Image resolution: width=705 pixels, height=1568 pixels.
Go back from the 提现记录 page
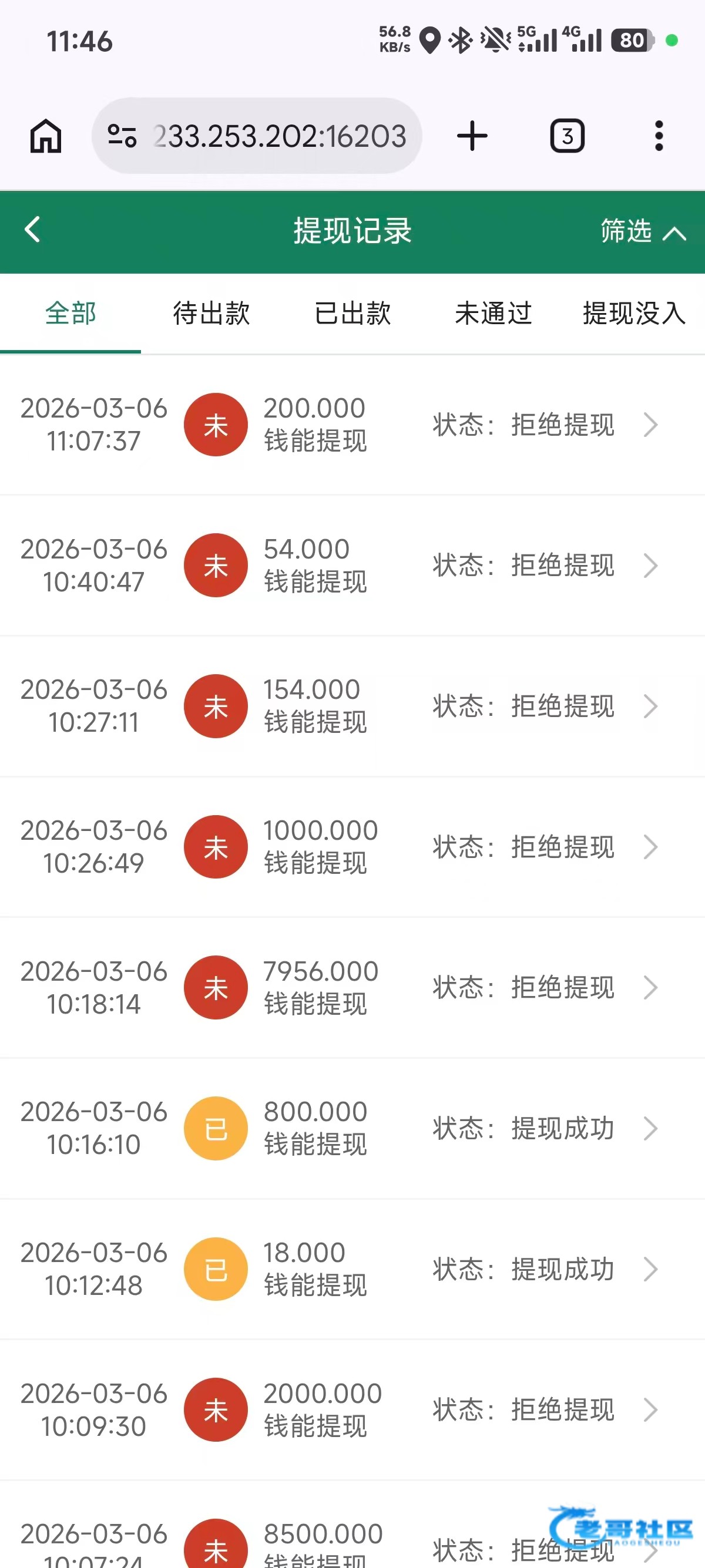point(33,230)
